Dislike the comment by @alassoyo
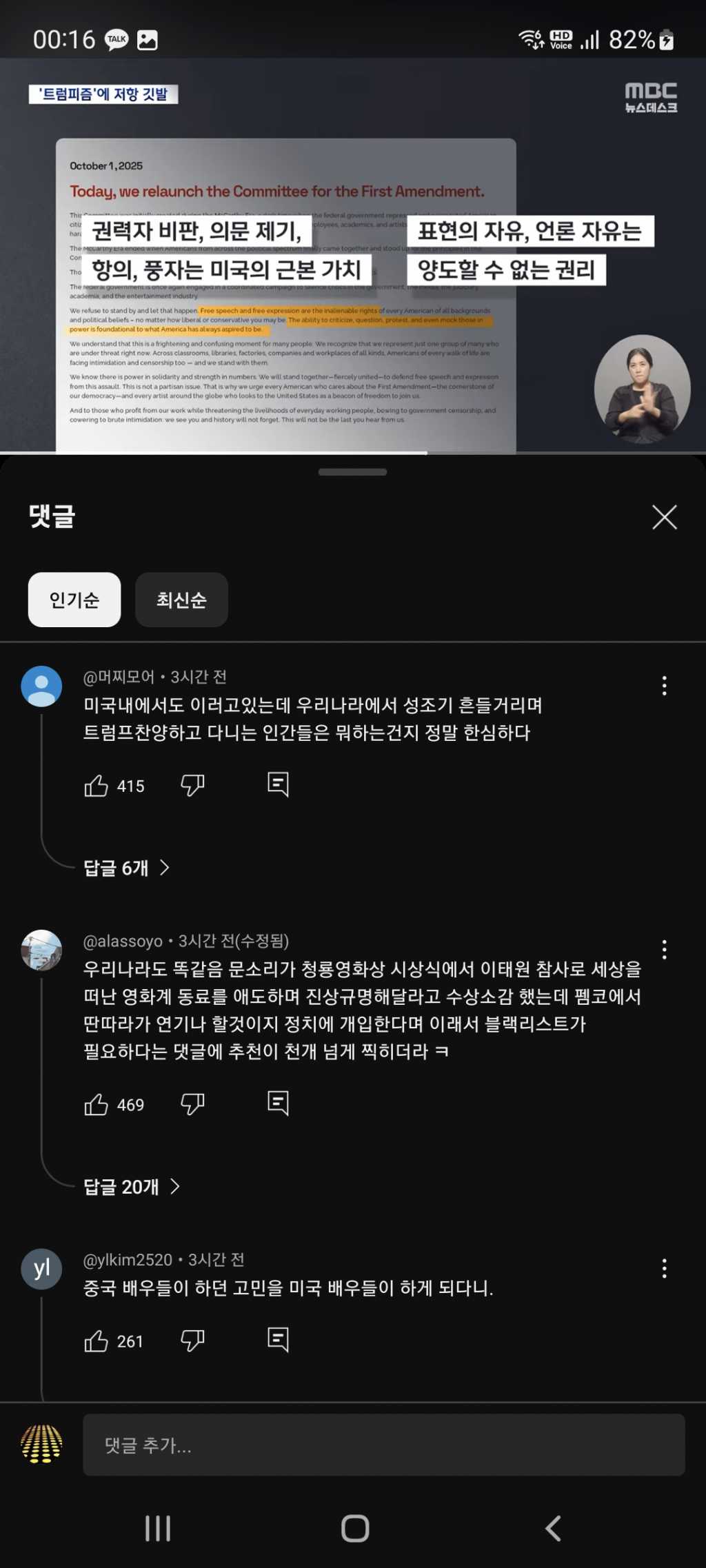The height and width of the screenshot is (1568, 706). click(x=192, y=1104)
